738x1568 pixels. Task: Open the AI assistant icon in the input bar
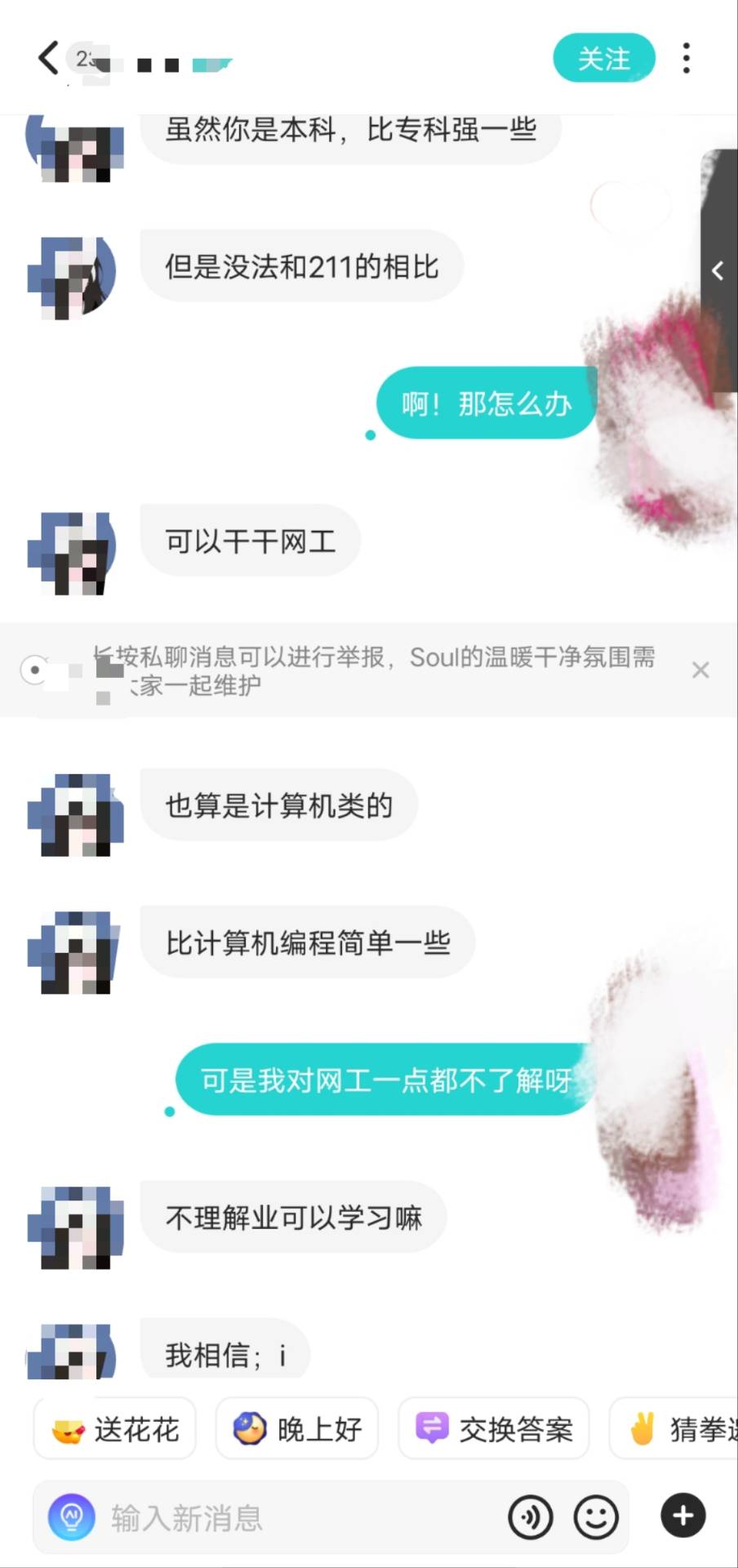[x=72, y=1517]
